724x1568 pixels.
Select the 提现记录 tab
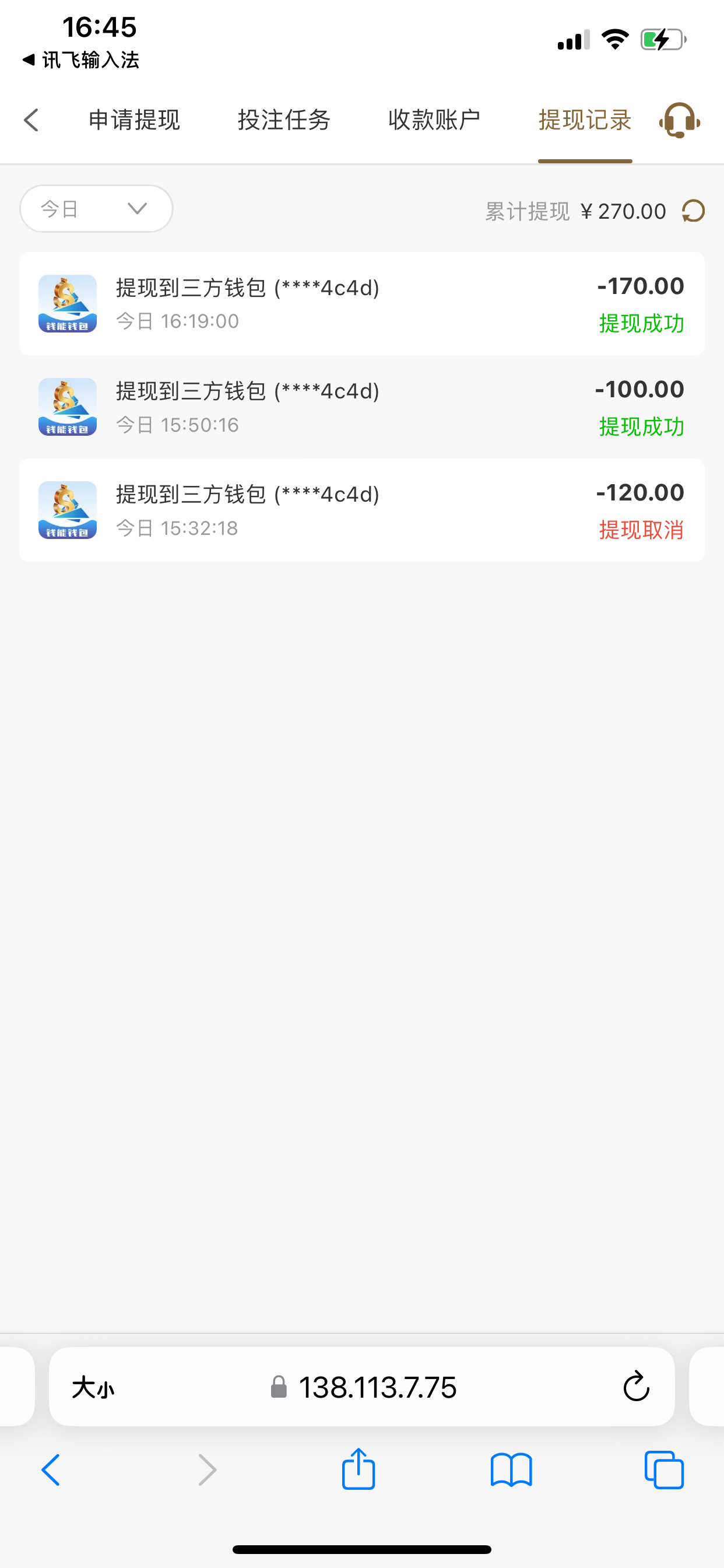(585, 120)
